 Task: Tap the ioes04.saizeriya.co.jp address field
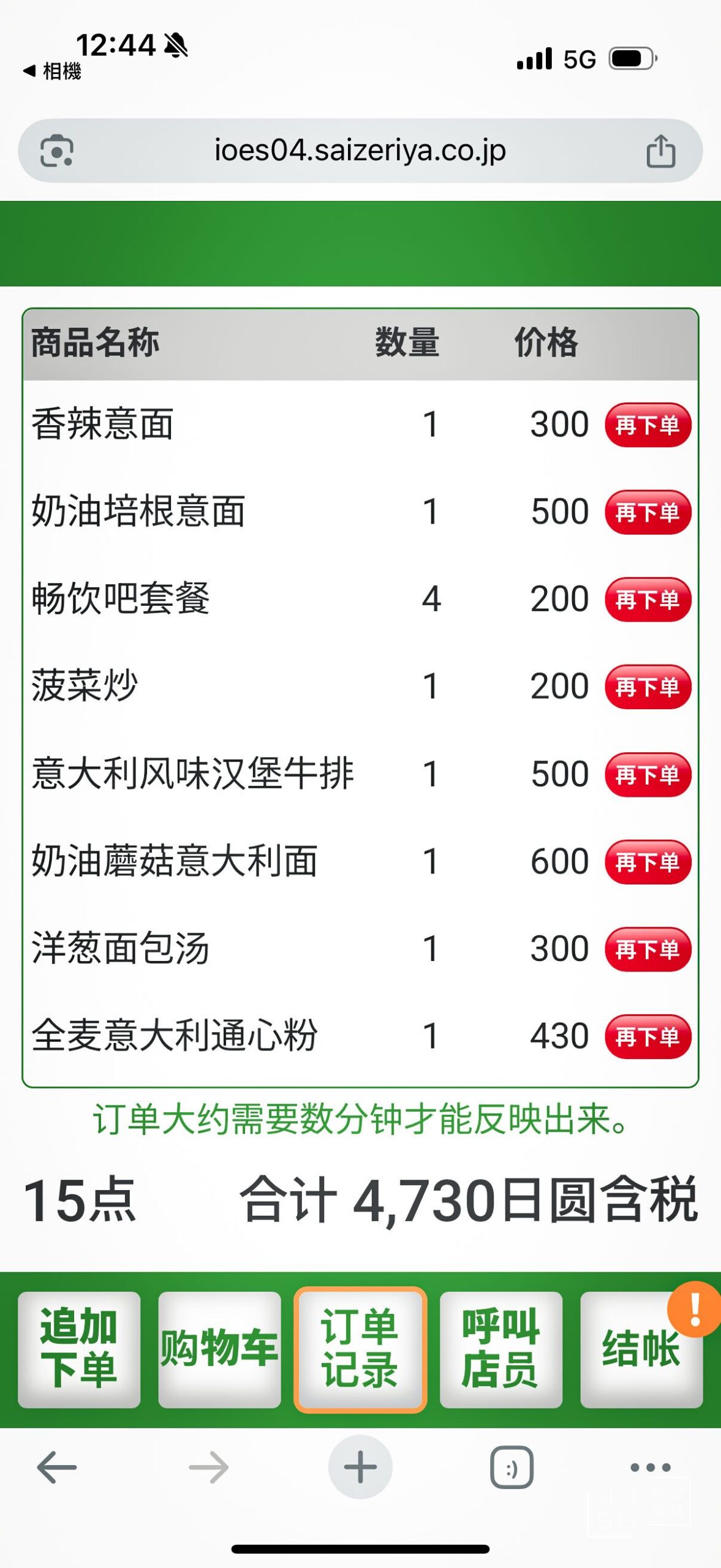tap(360, 151)
